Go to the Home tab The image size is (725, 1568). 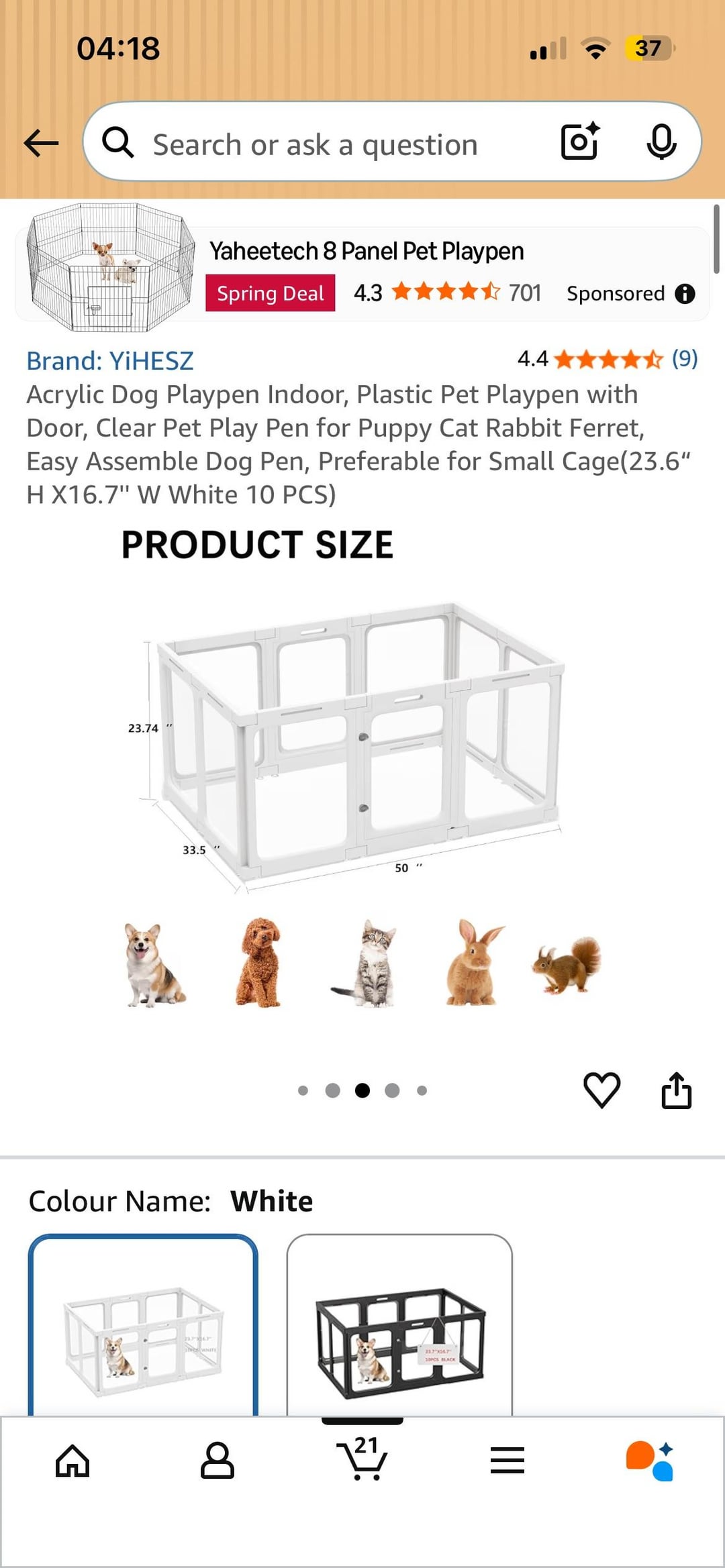coord(72,1461)
